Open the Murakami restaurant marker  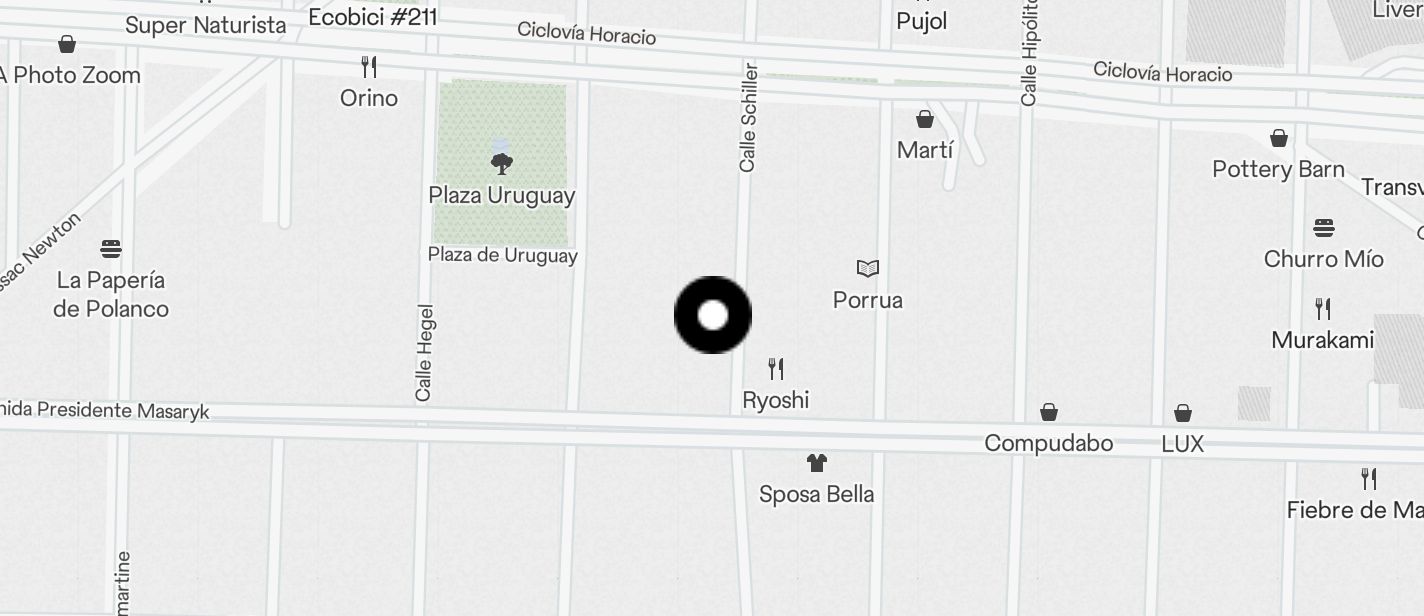click(1323, 309)
